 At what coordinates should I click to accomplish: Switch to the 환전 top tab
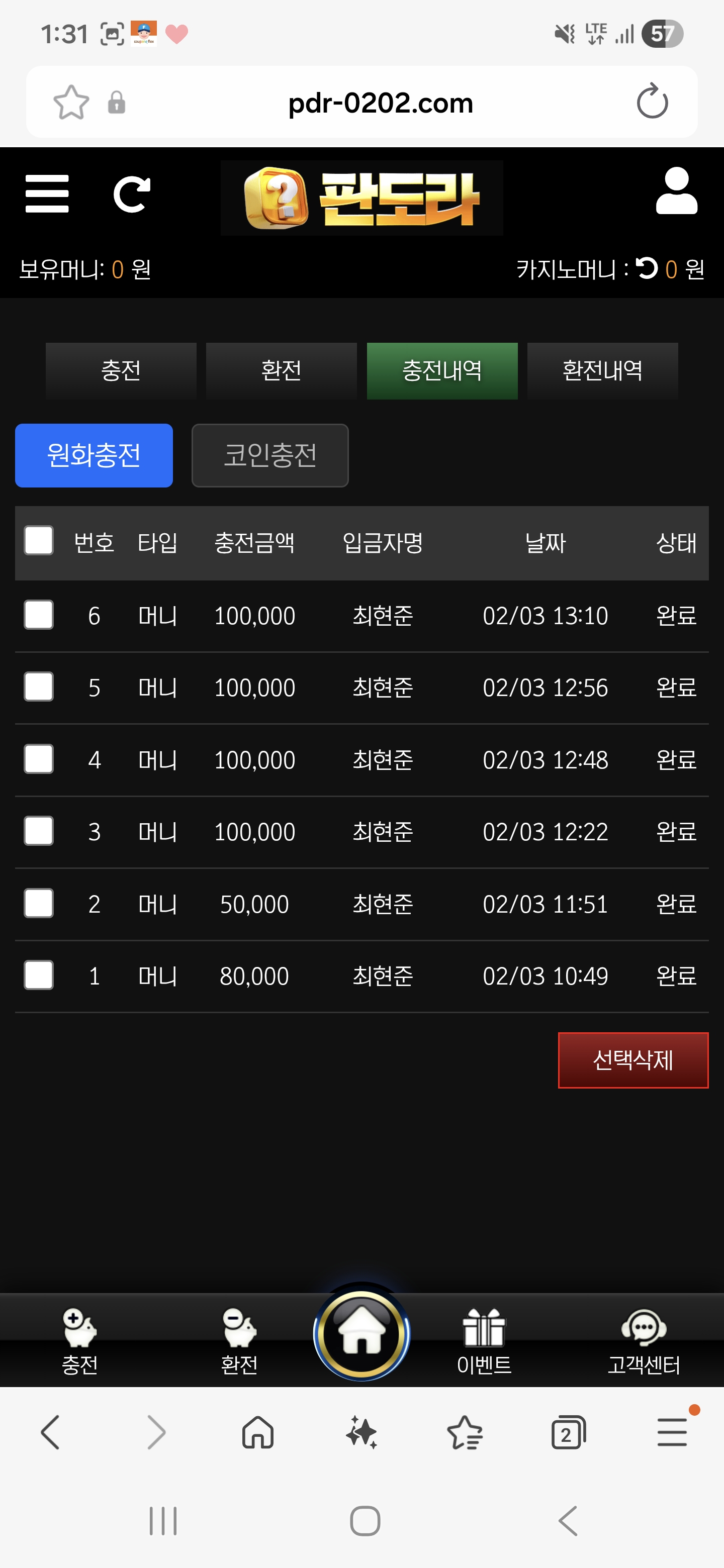coord(282,371)
